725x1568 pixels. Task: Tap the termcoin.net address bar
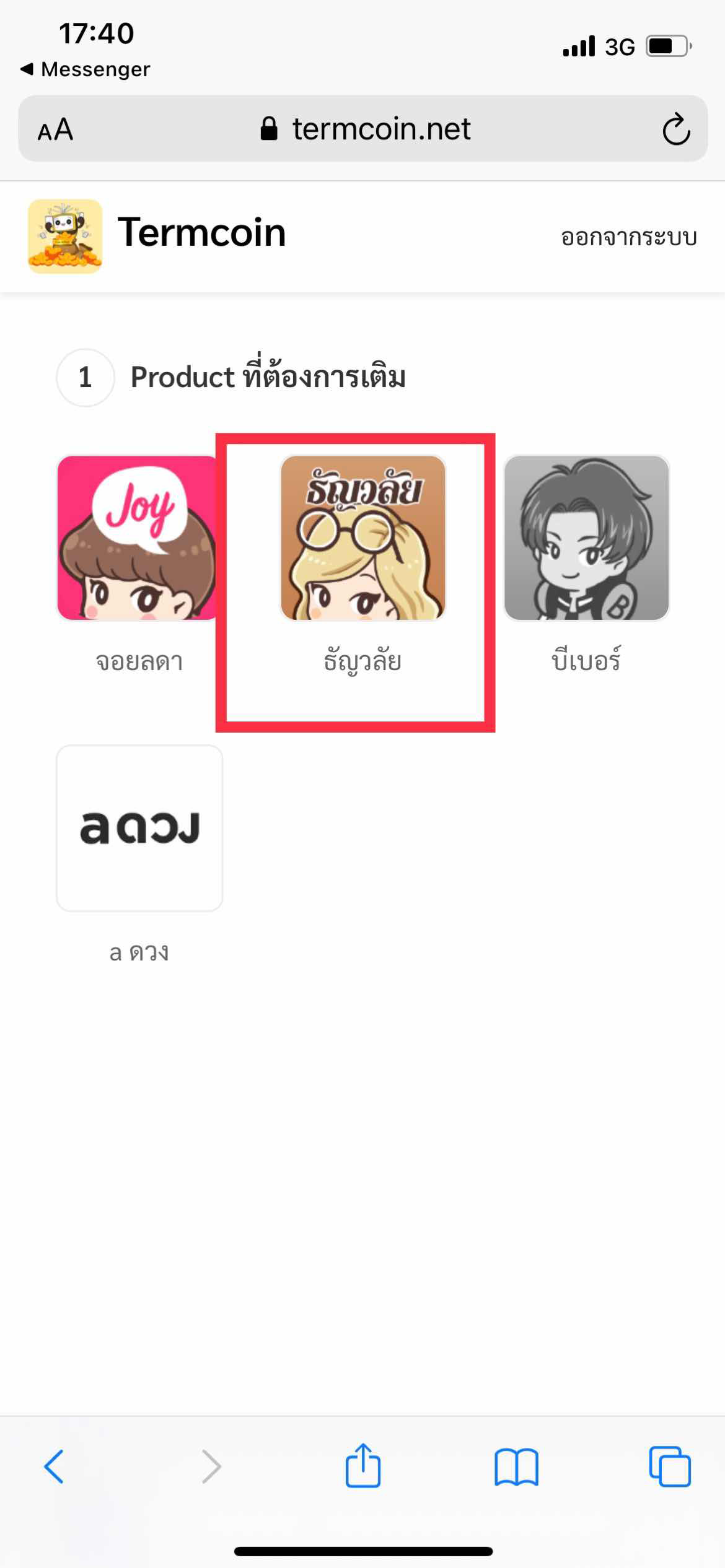tap(366, 129)
